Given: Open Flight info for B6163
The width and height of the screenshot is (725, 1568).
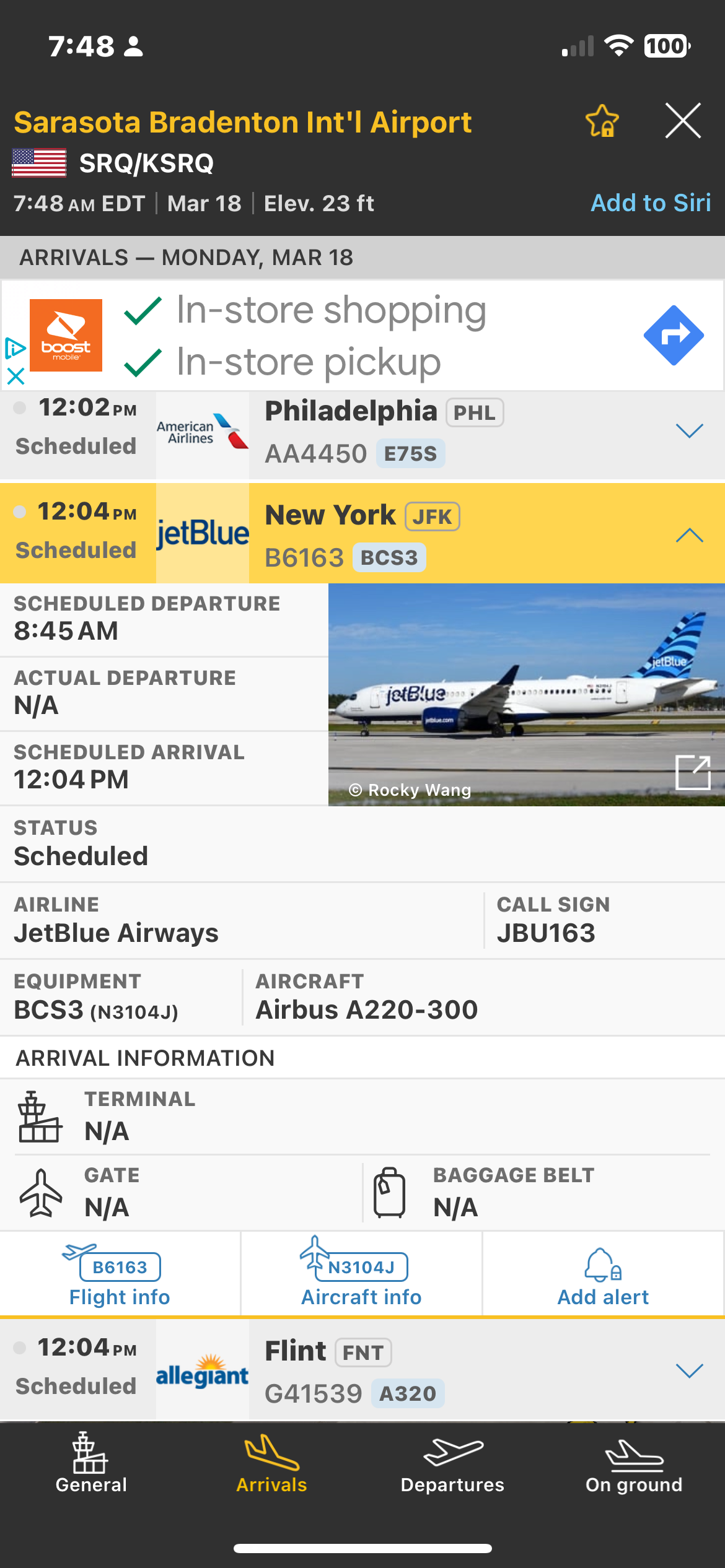Looking at the screenshot, I should (120, 1277).
